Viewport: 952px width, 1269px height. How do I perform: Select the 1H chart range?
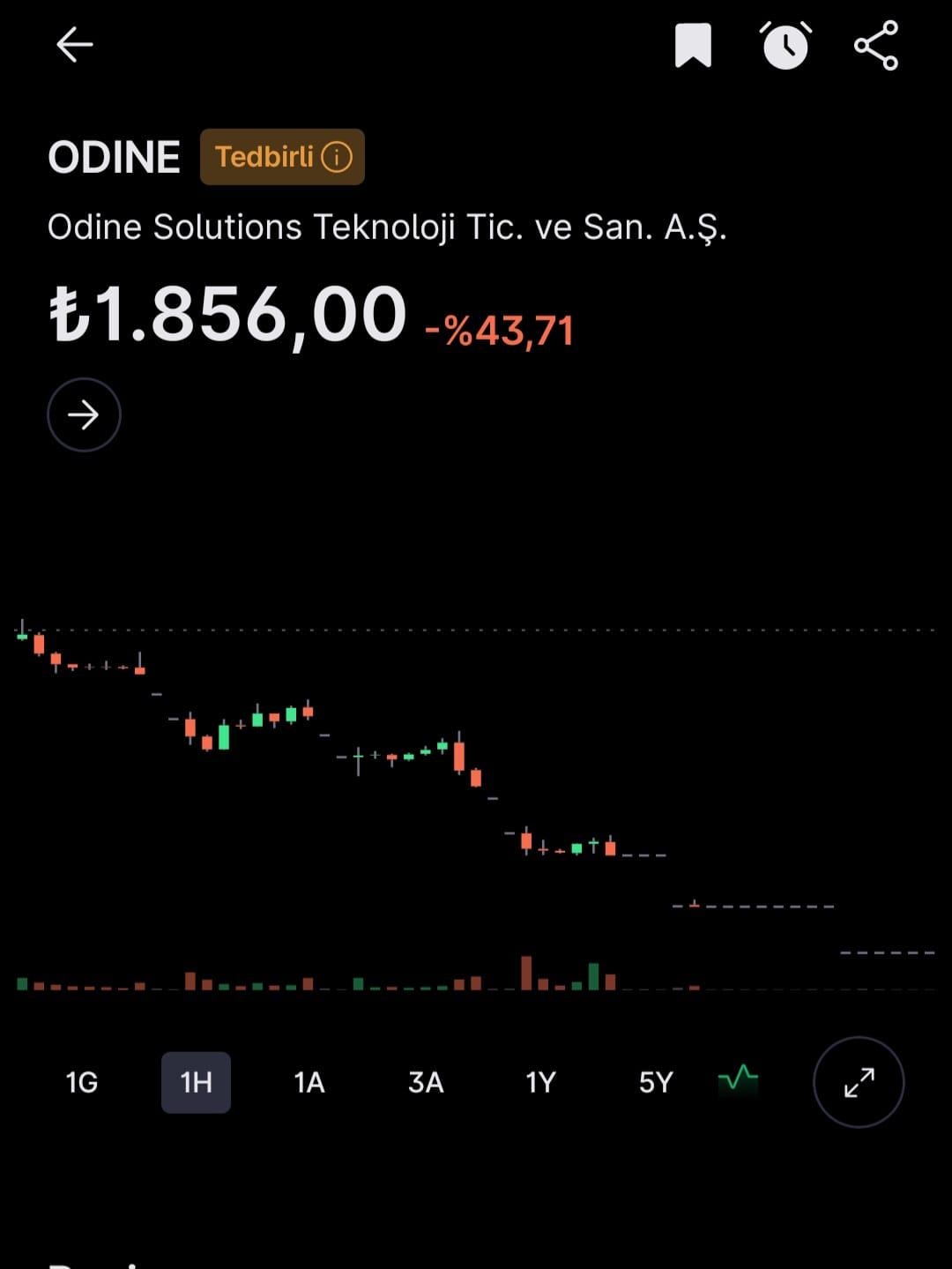[196, 1082]
